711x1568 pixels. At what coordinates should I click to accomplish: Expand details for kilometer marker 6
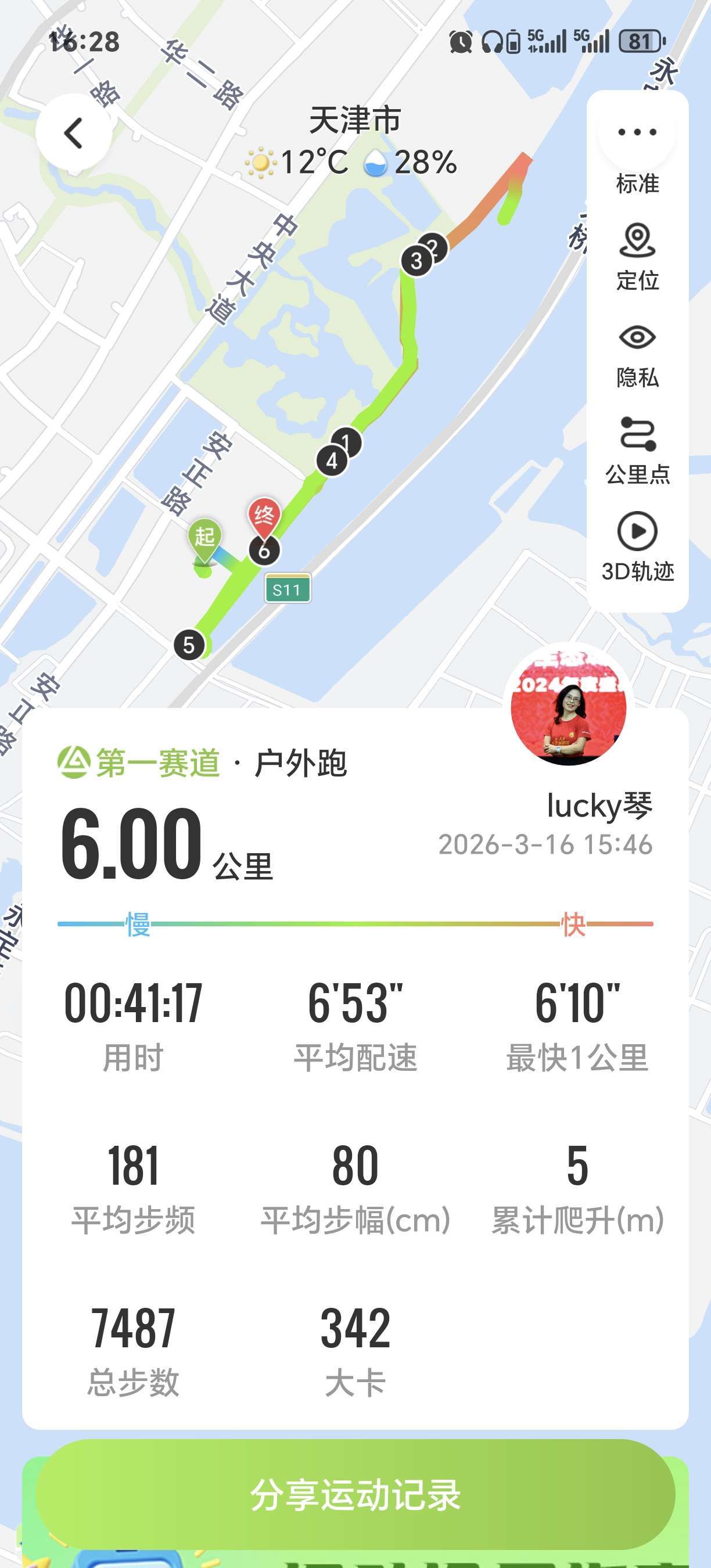coord(263,552)
